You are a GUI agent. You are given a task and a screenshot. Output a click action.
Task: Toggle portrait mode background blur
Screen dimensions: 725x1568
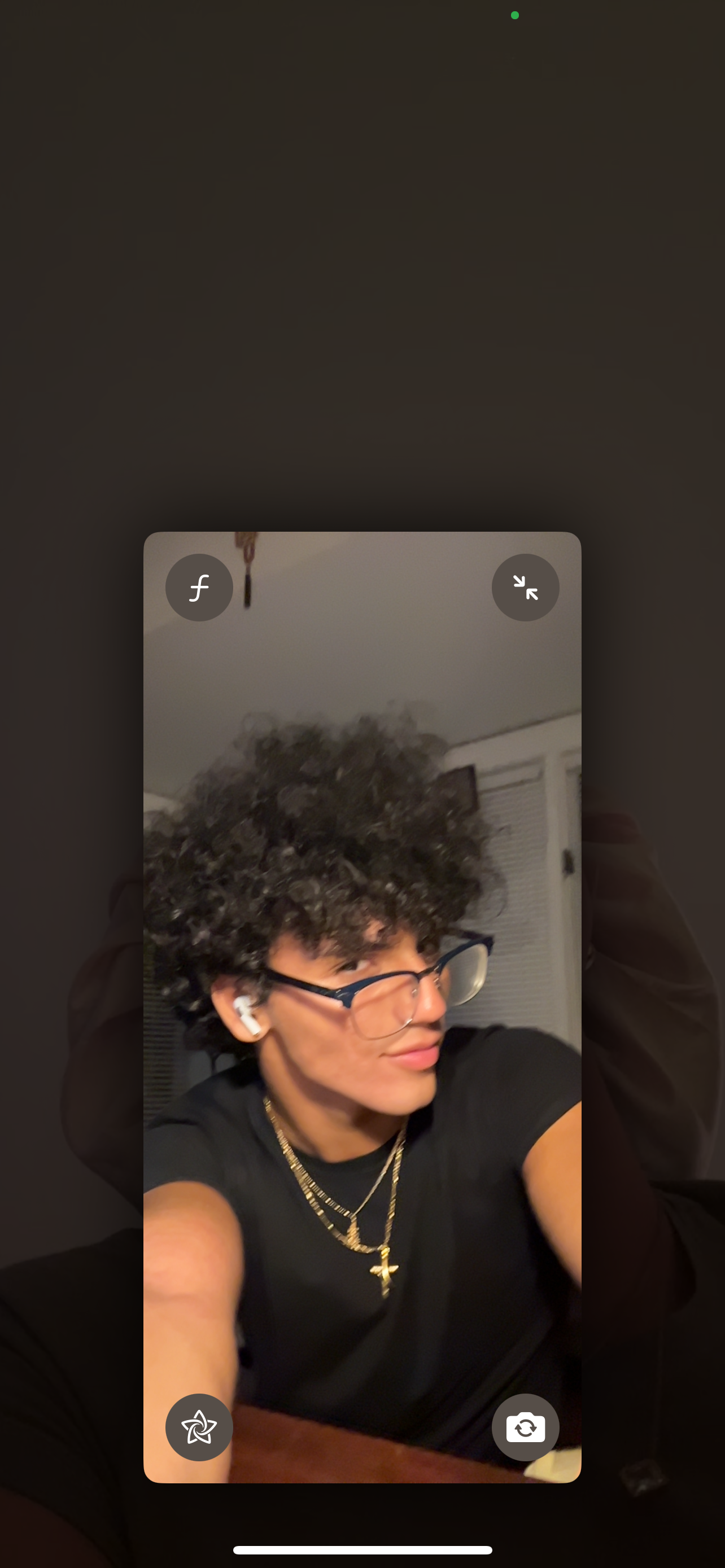pyautogui.click(x=199, y=588)
